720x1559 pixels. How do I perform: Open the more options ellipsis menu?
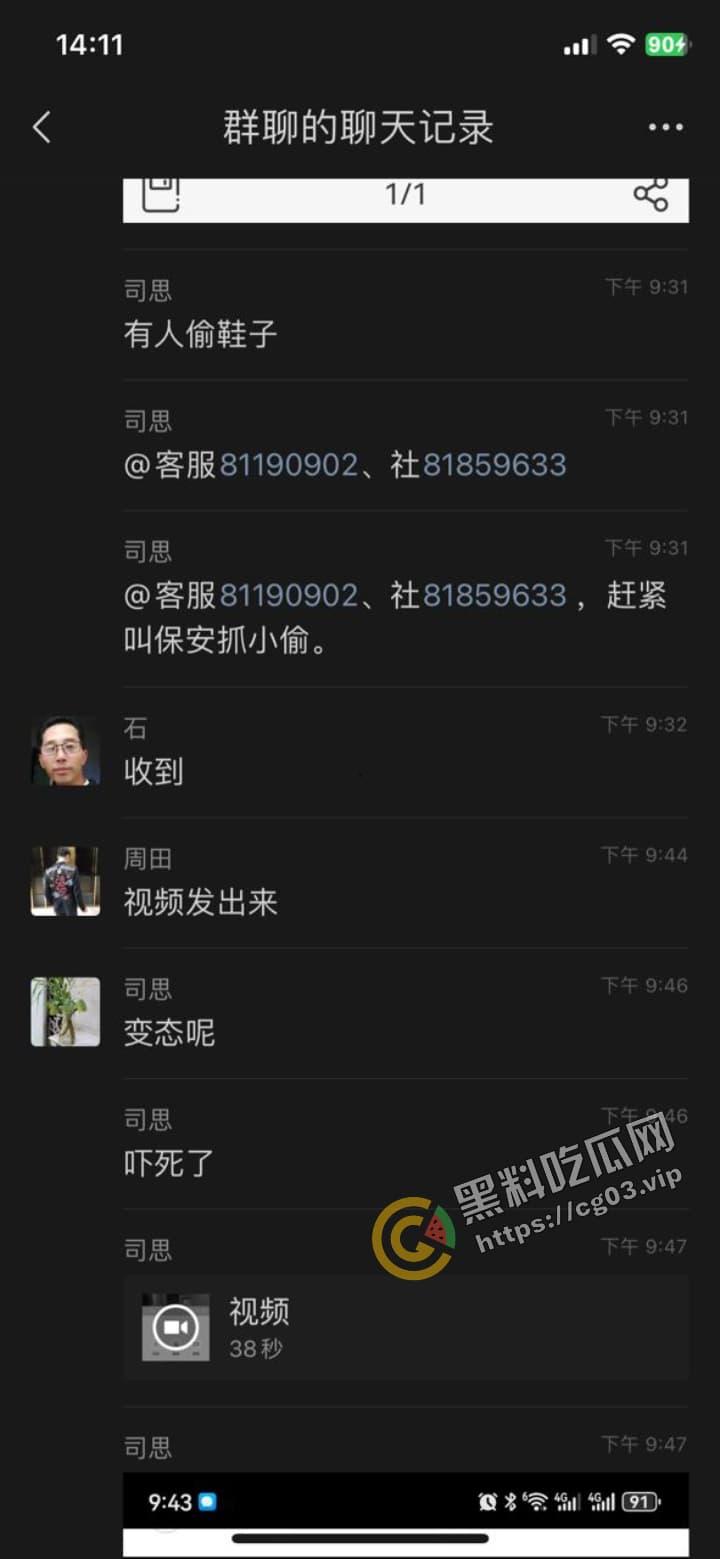pos(664,126)
